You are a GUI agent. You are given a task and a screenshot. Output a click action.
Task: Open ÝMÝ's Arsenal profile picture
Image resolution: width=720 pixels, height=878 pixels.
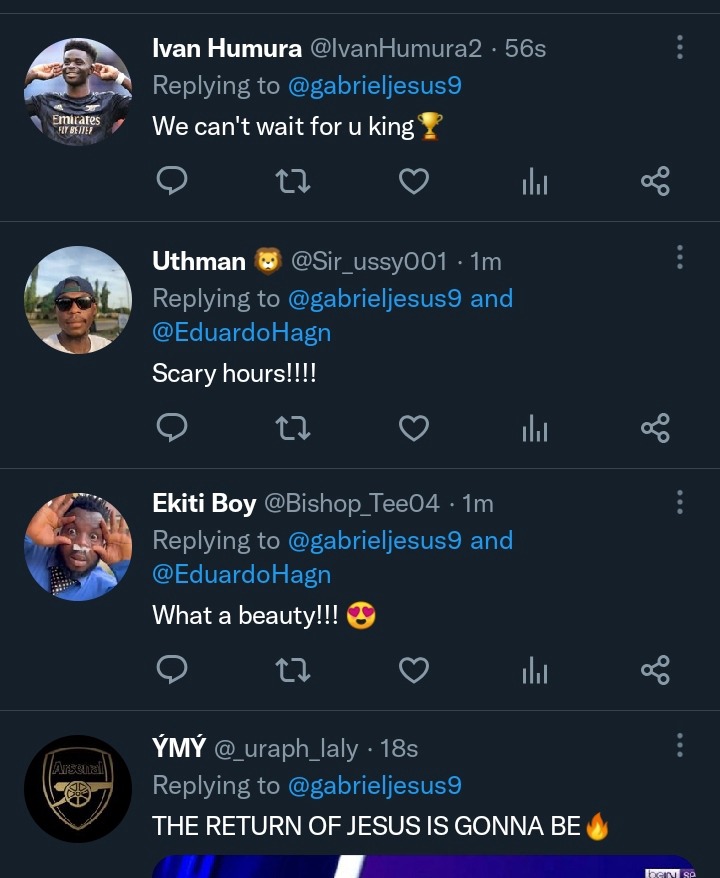click(78, 789)
